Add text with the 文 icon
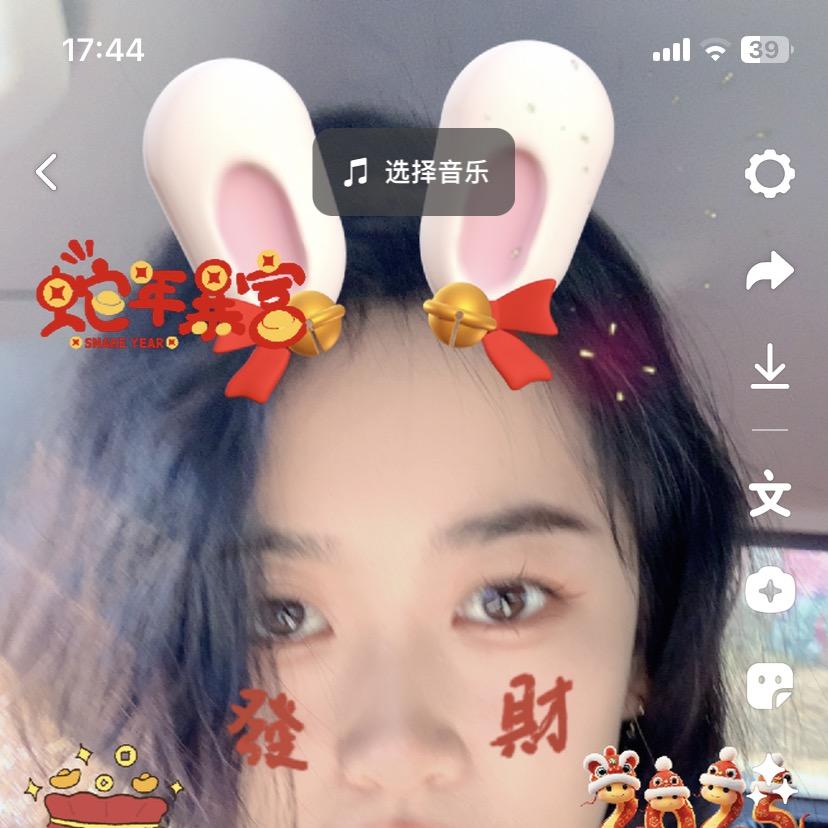This screenshot has height=828, width=828. click(770, 496)
